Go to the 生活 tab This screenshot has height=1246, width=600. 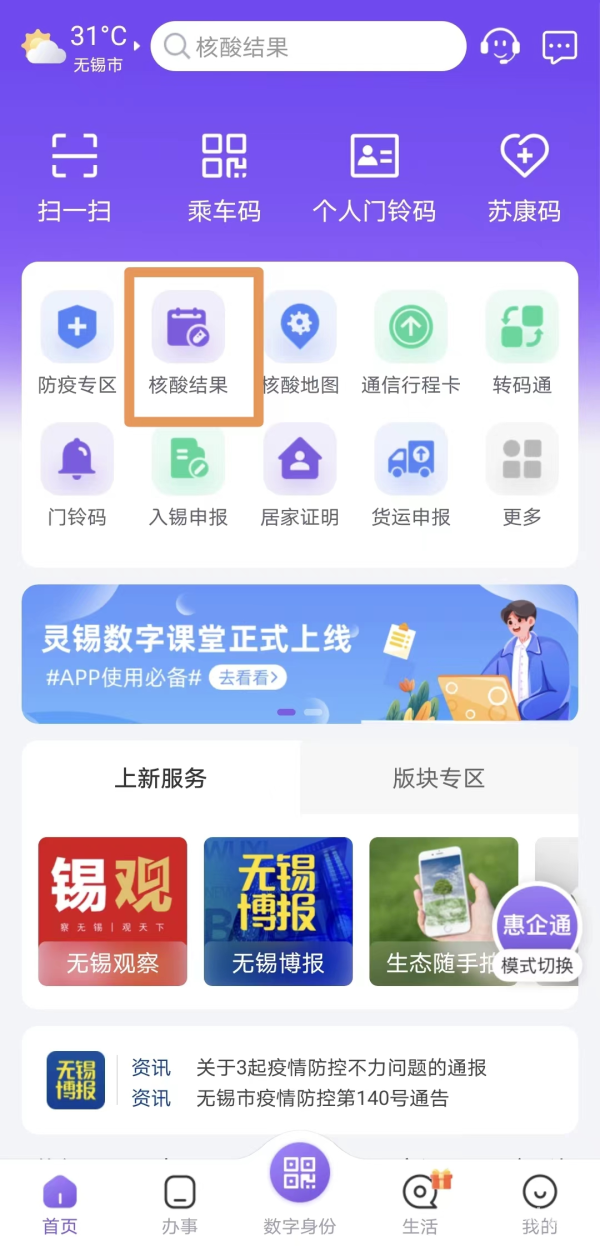pyautogui.click(x=420, y=1204)
